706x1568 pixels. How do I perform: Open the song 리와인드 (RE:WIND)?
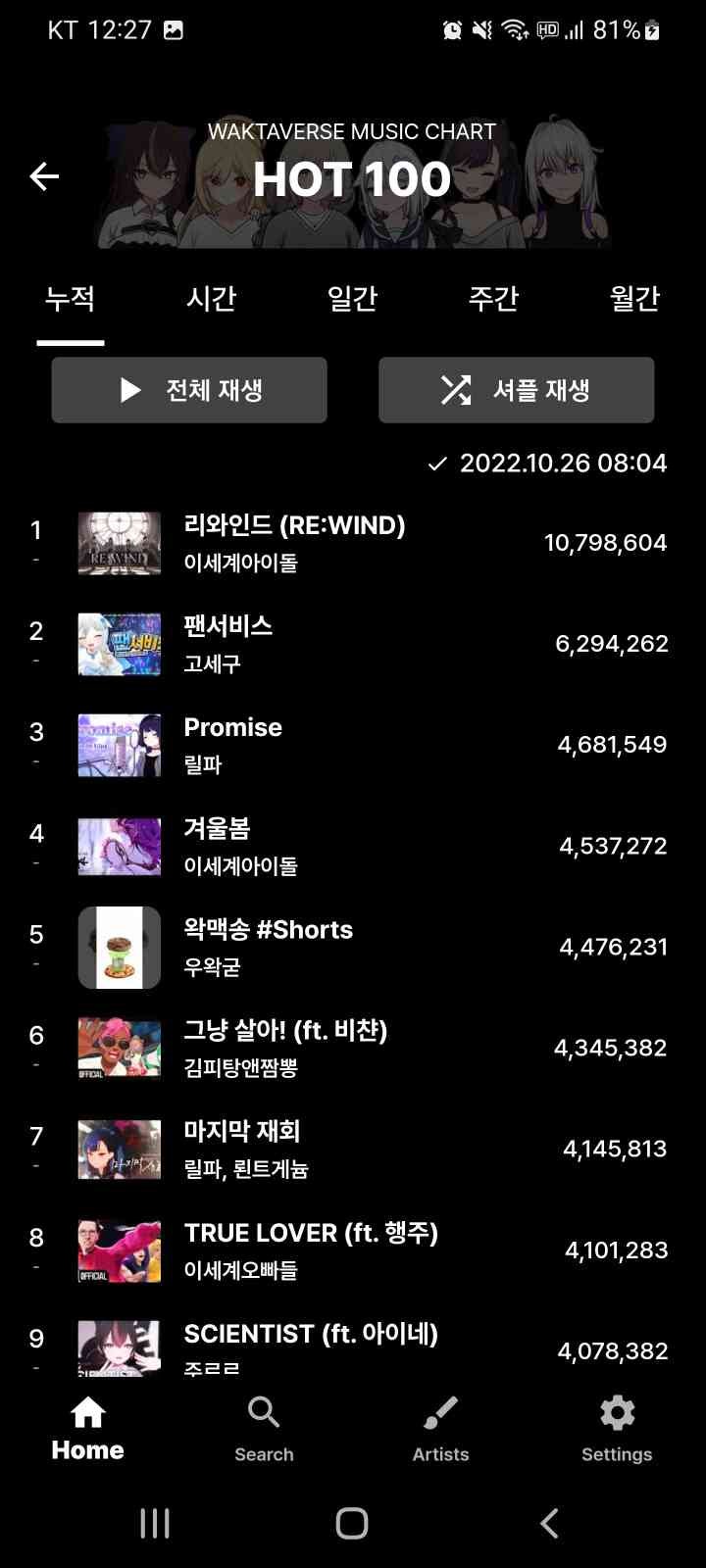click(294, 543)
